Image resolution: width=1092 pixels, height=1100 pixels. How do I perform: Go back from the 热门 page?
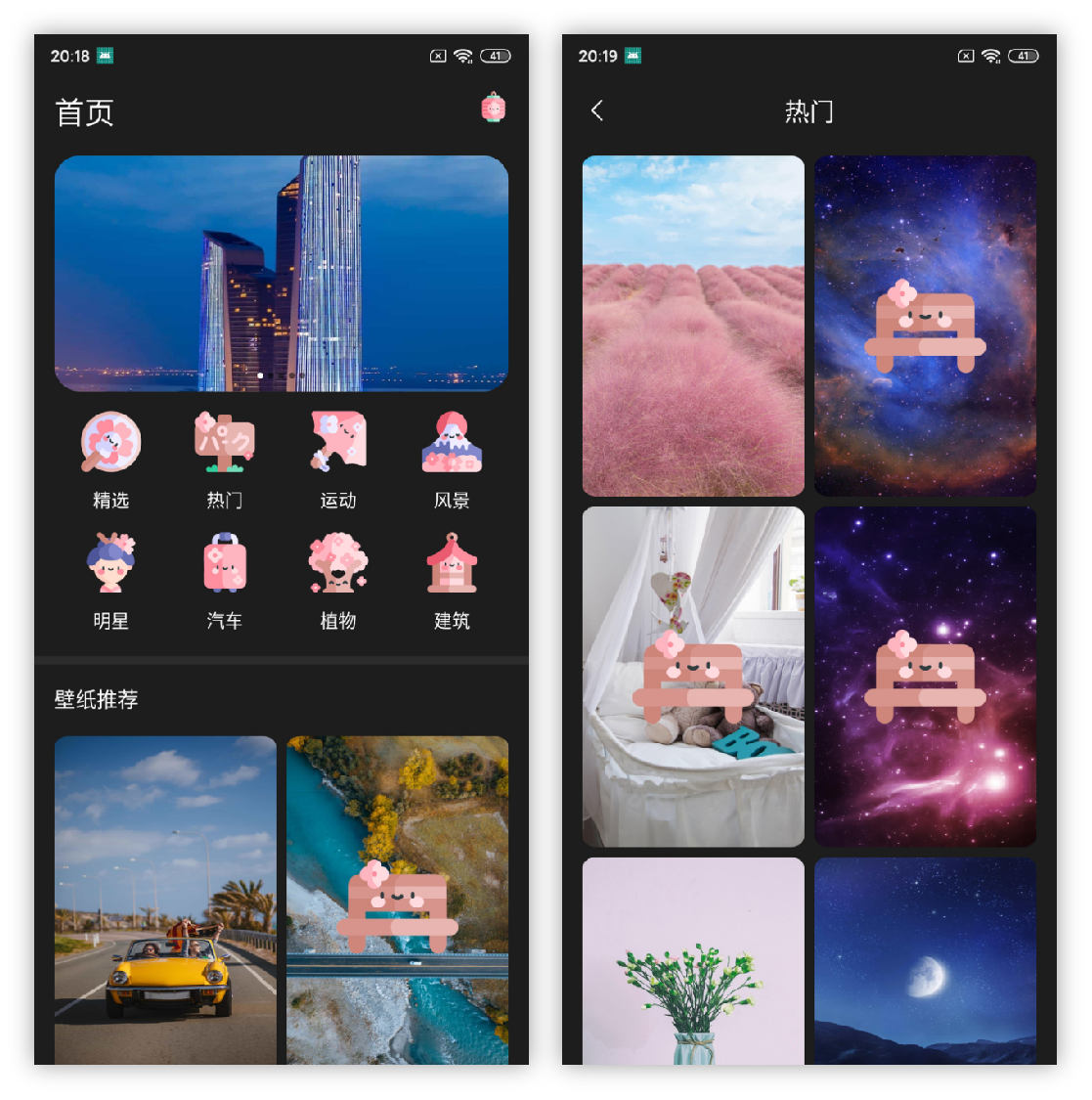(x=597, y=111)
